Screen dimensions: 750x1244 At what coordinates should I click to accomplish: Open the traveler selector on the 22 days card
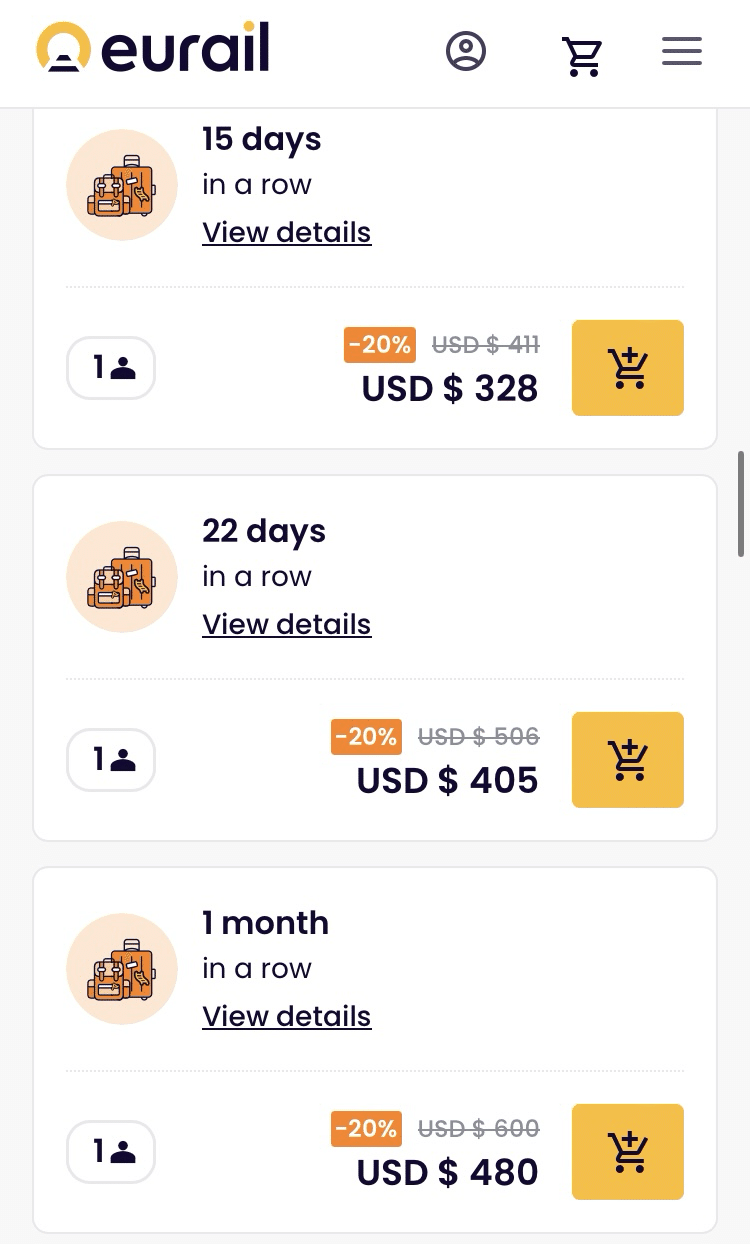click(110, 760)
